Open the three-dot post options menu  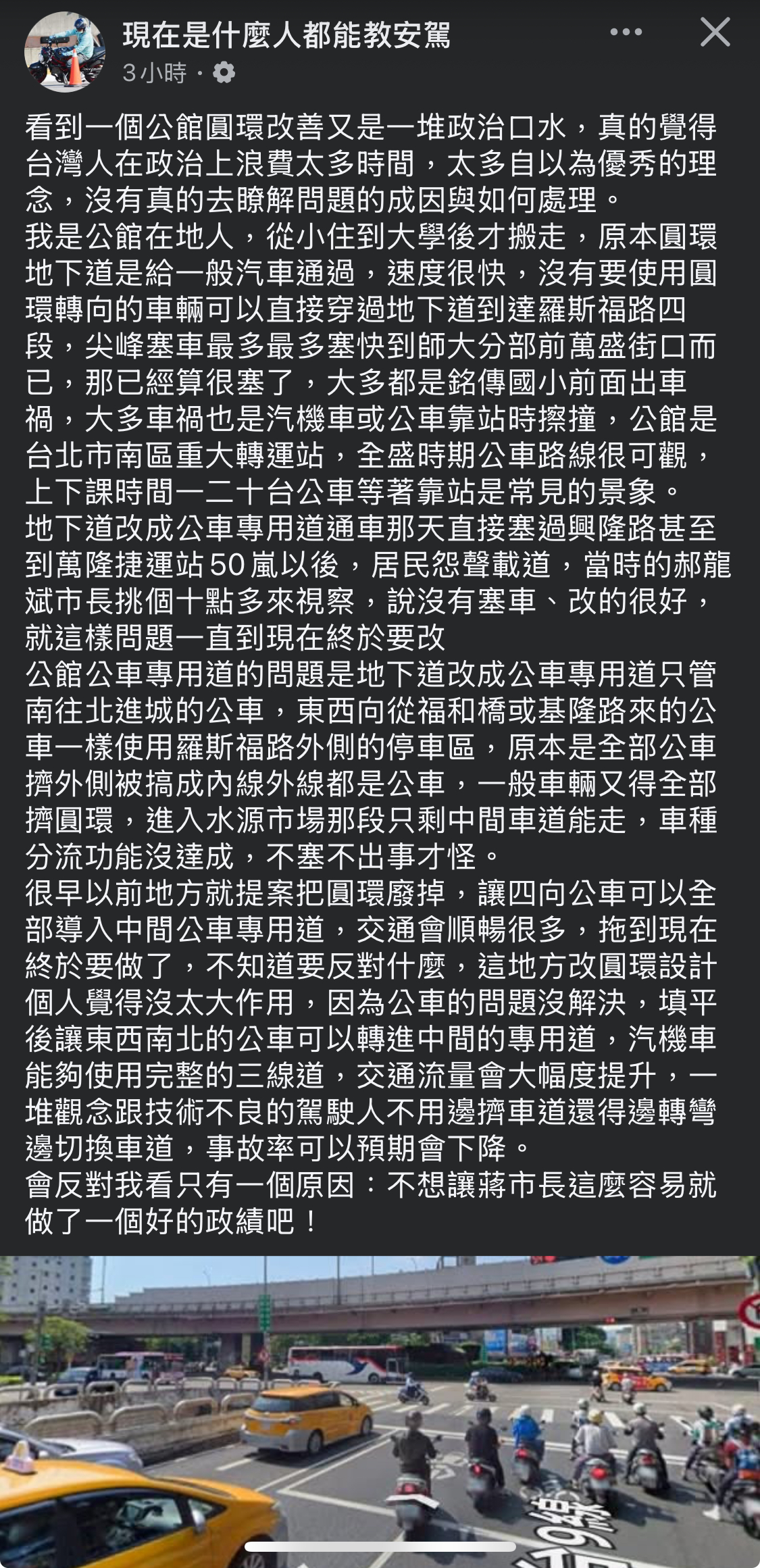[626, 32]
